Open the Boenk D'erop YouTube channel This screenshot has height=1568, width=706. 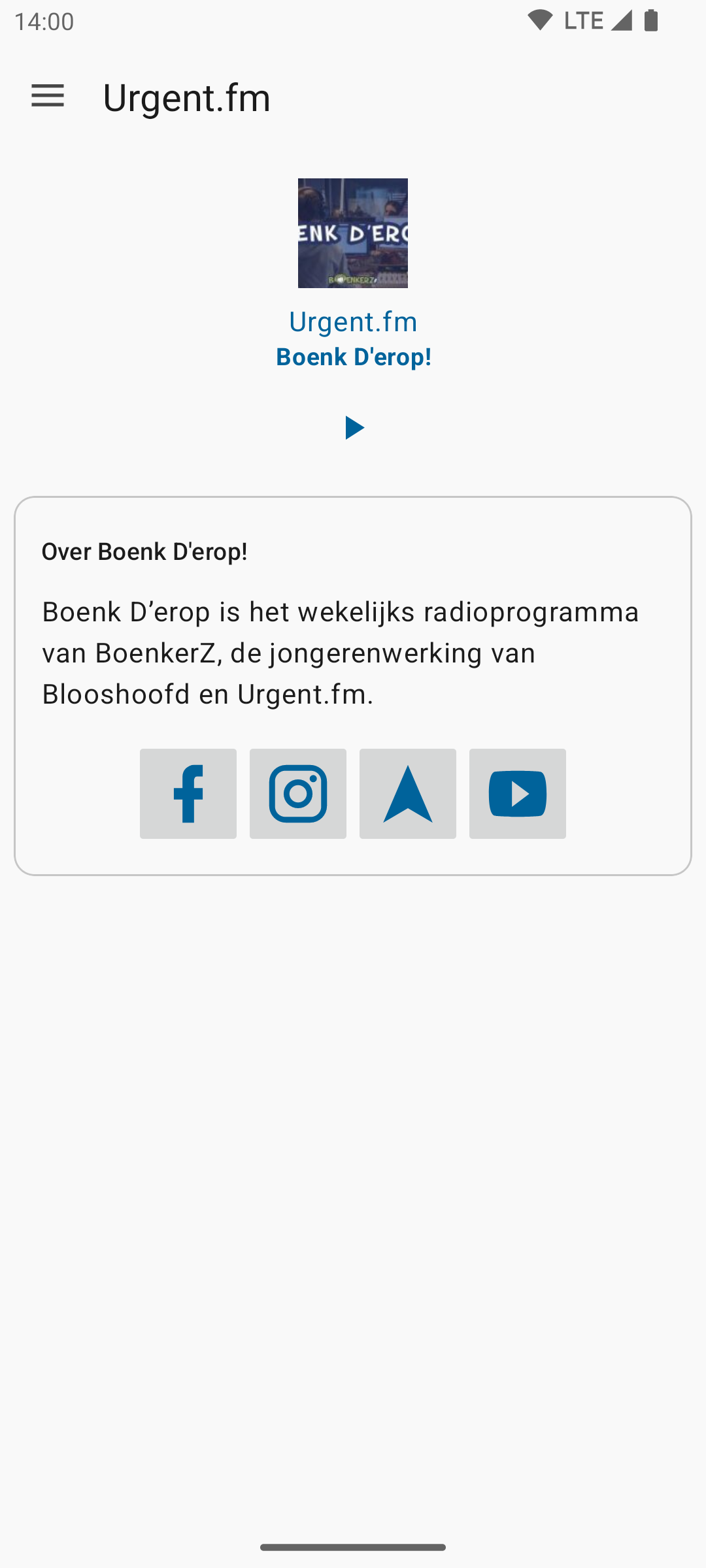pyautogui.click(x=518, y=794)
